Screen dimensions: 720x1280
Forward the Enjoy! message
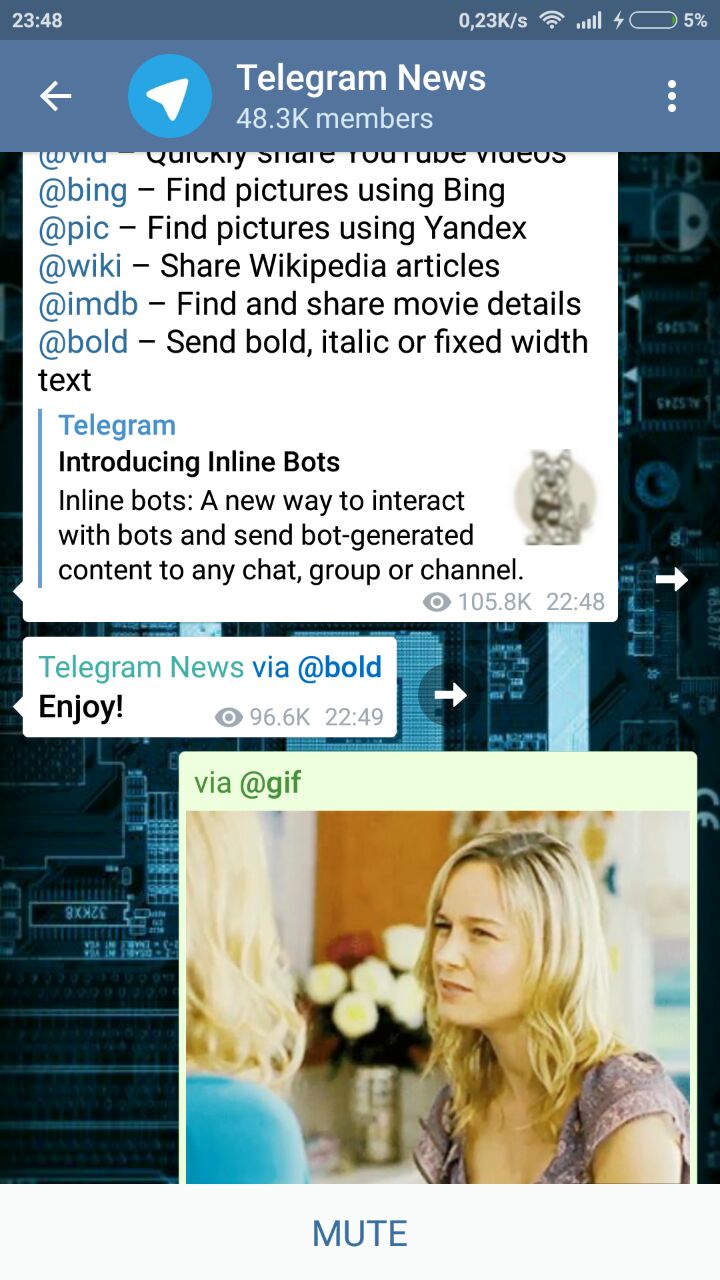pos(450,694)
